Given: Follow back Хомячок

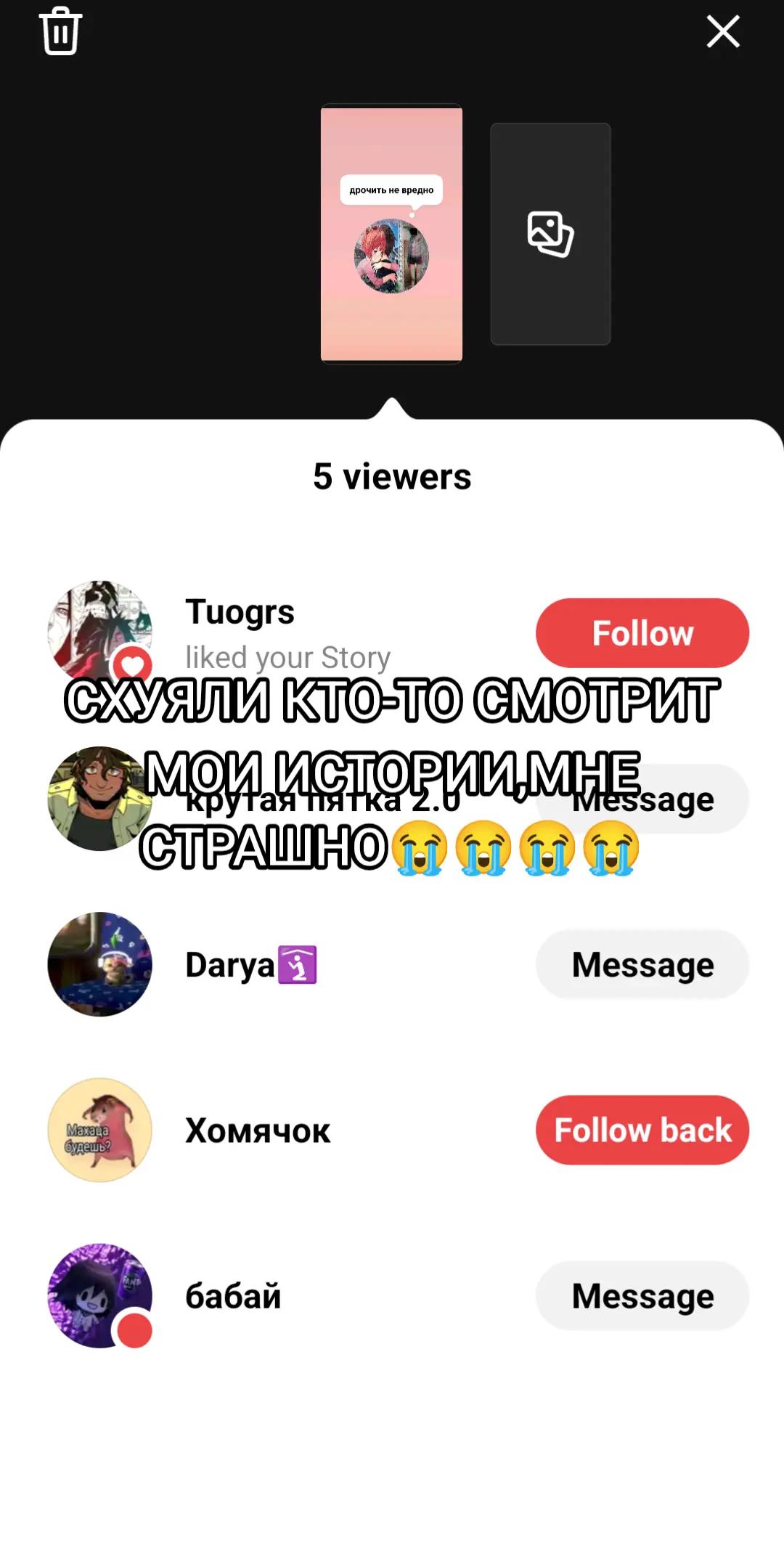Looking at the screenshot, I should click(642, 1130).
